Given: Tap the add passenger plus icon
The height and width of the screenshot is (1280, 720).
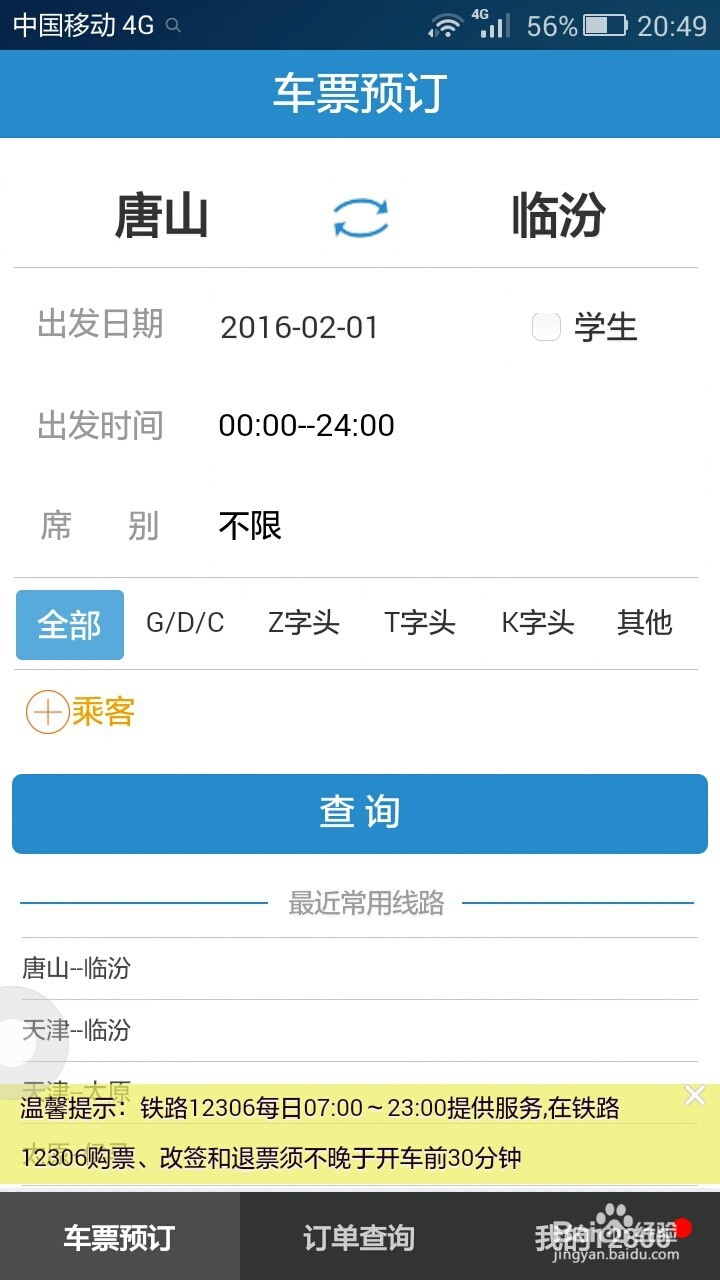Looking at the screenshot, I should coord(47,712).
